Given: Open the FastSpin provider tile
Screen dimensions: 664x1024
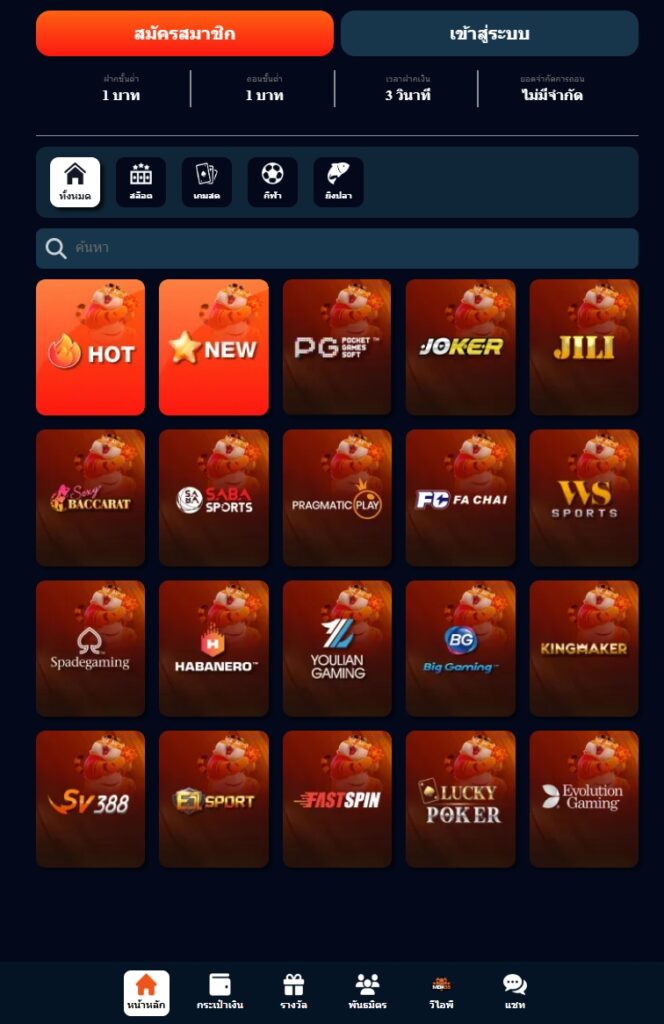Looking at the screenshot, I should point(337,799).
